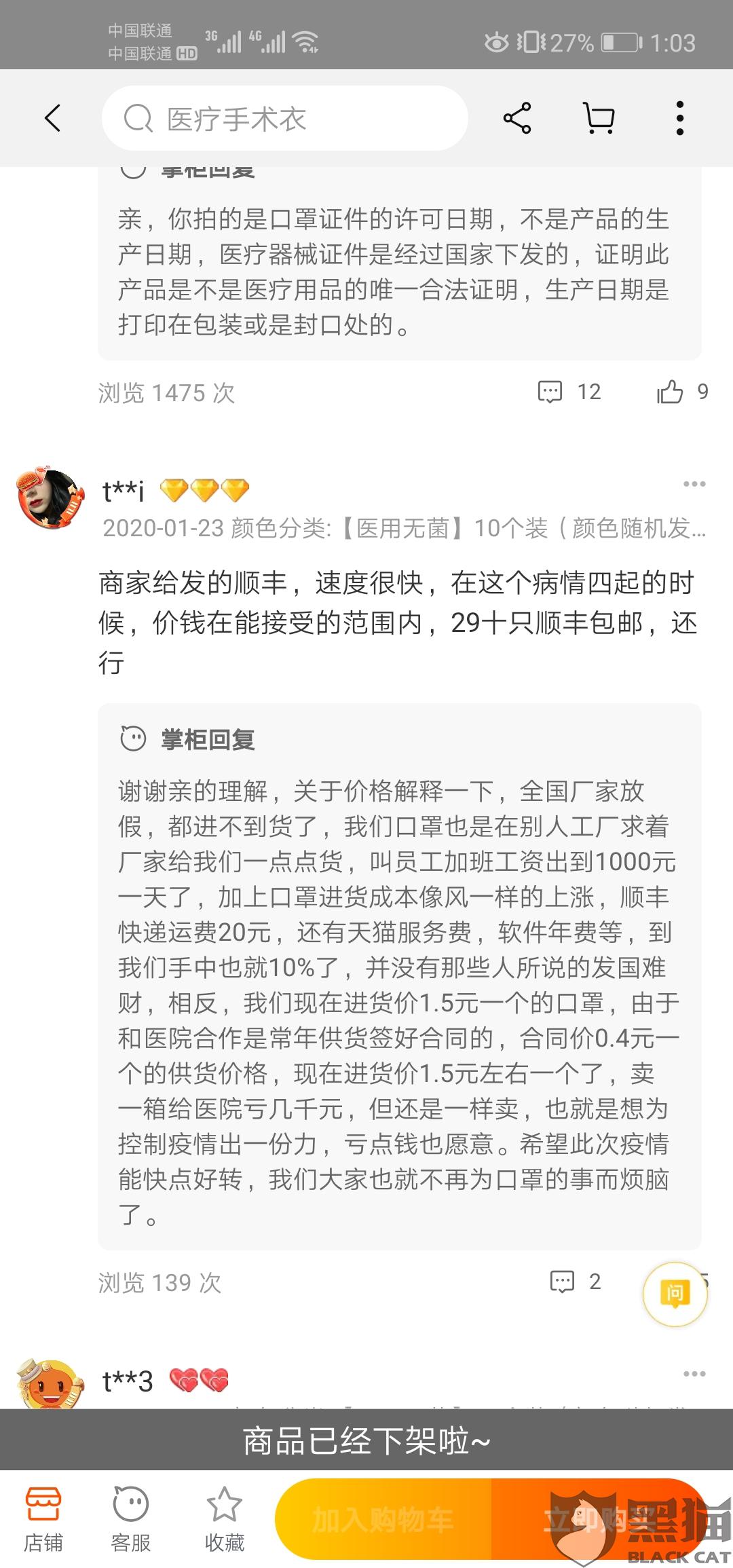The image size is (733, 1568).
Task: Open the more options for t**i's review
Action: point(694,484)
